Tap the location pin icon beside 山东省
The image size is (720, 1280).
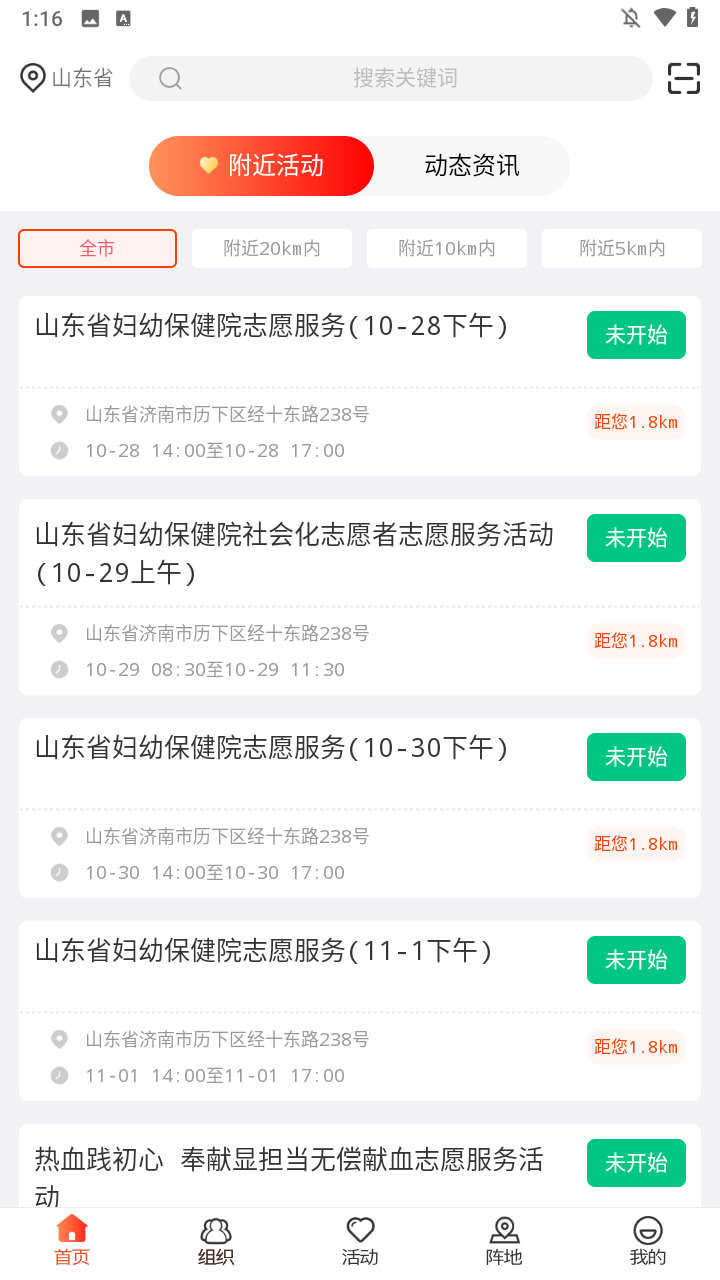(x=32, y=77)
